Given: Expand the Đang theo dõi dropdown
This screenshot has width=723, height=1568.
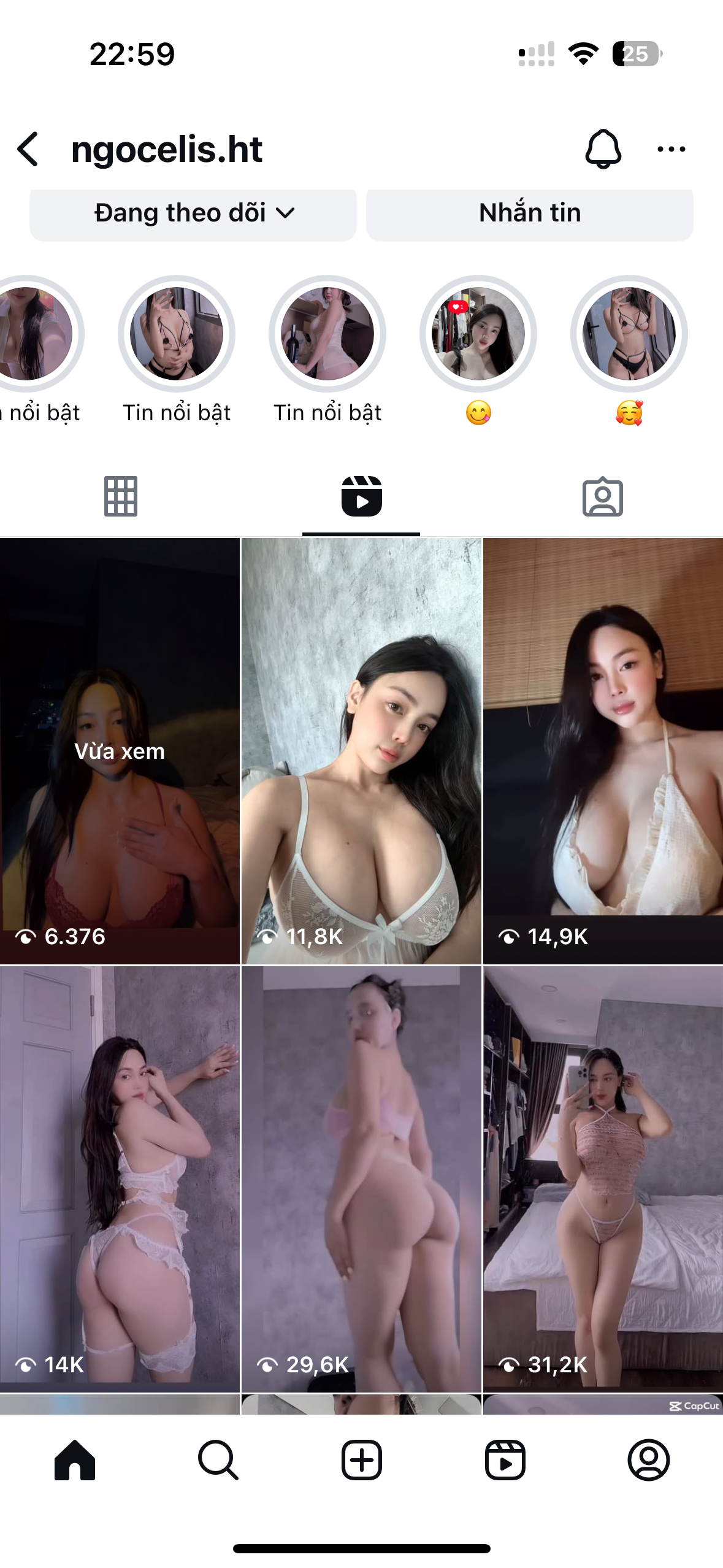Looking at the screenshot, I should (x=193, y=213).
